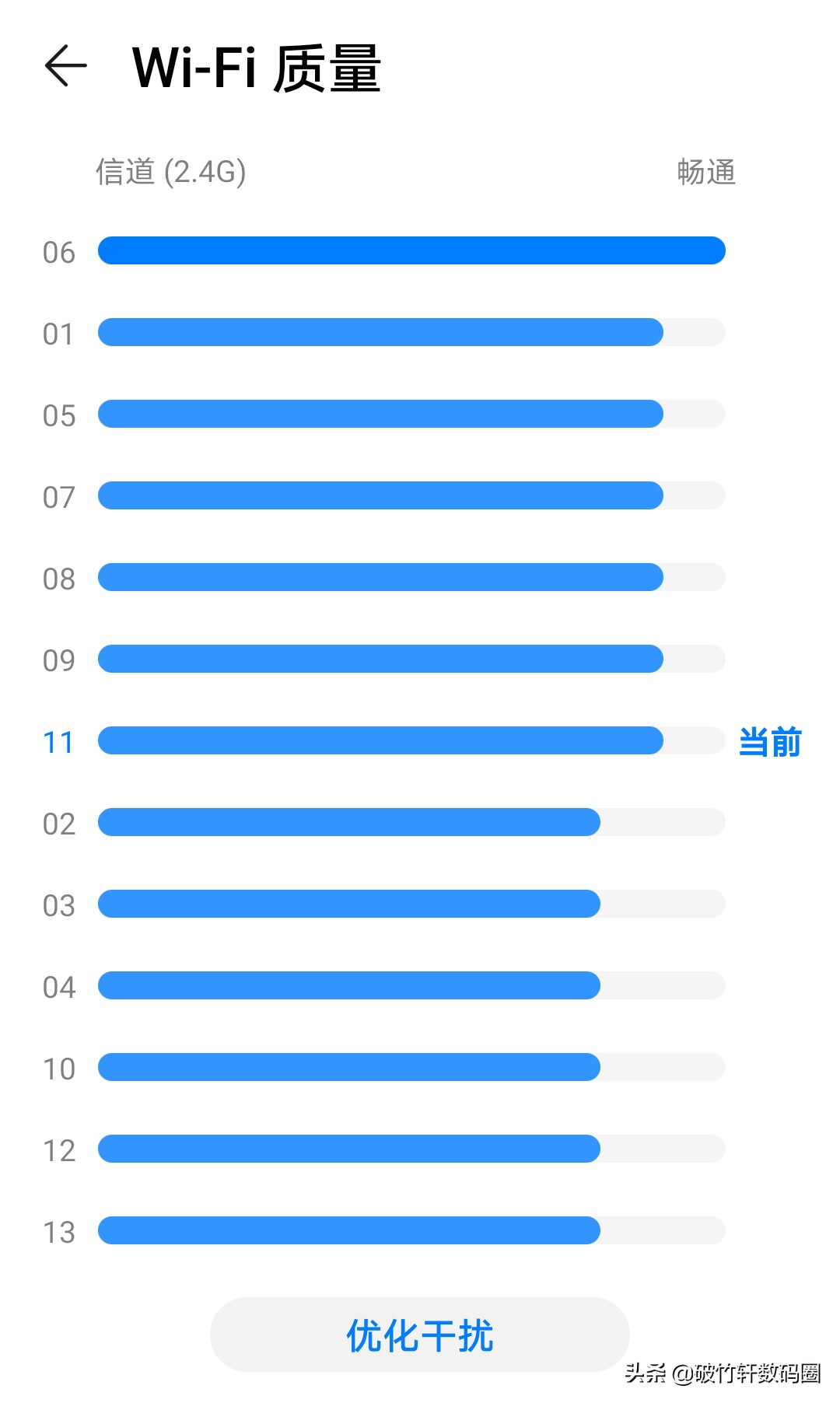The image size is (840, 1403).
Task: Click the channel 10 row
Action: pyautogui.click(x=348, y=1068)
